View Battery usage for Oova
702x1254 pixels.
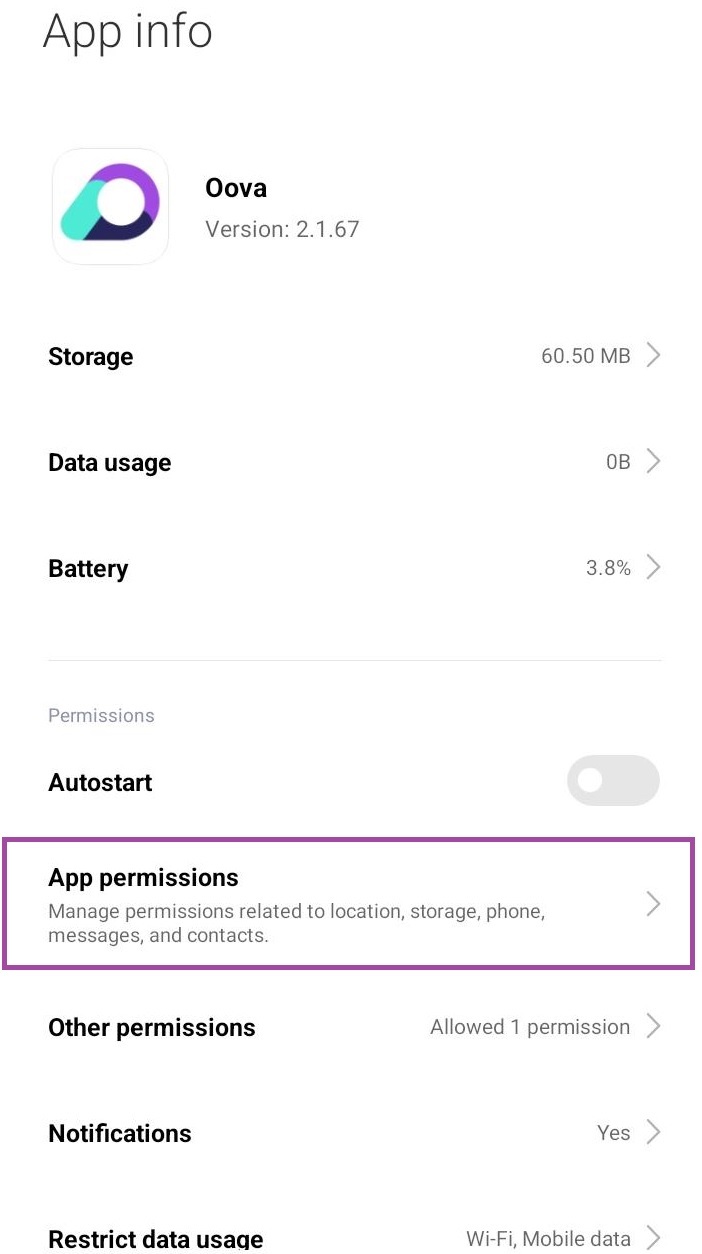351,568
